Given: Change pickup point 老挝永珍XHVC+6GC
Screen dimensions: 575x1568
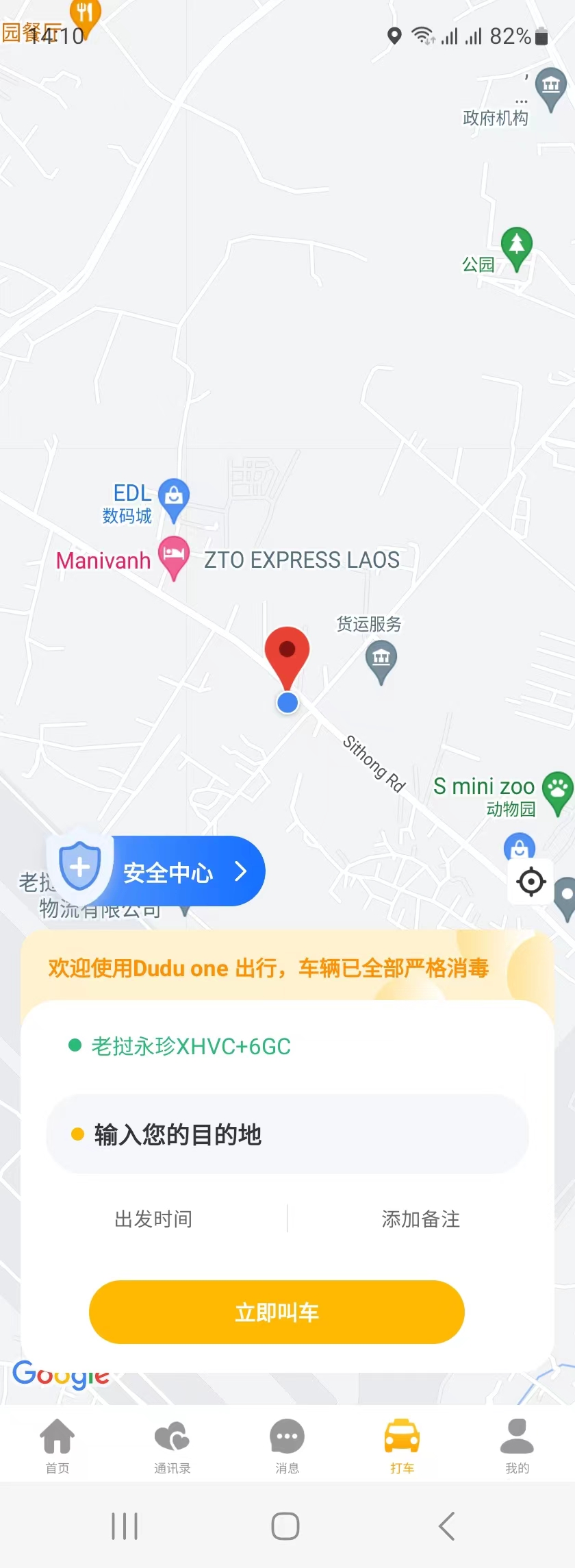Looking at the screenshot, I should click(x=191, y=1046).
